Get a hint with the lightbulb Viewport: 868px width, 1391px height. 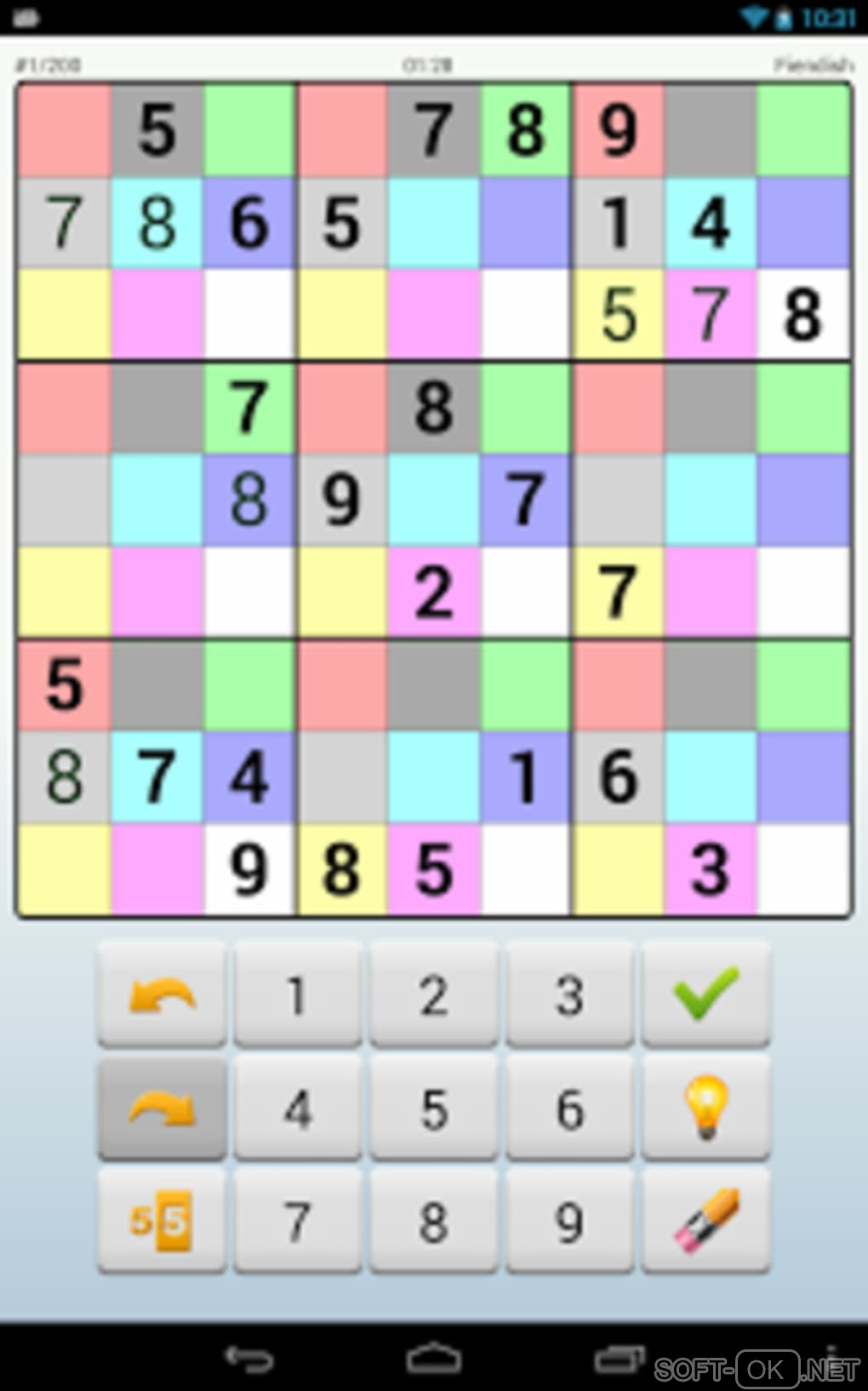pos(705,1108)
